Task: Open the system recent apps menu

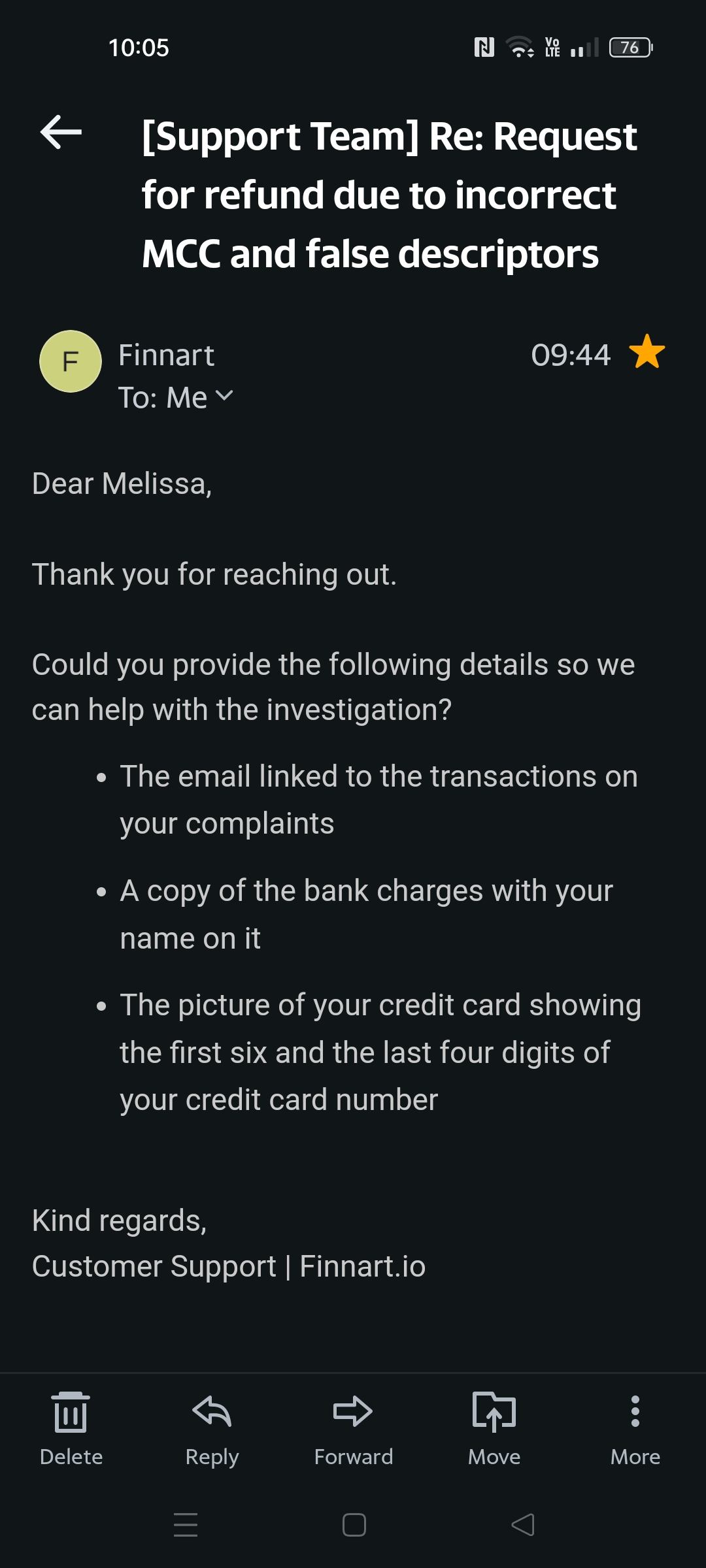Action: 186,1525
